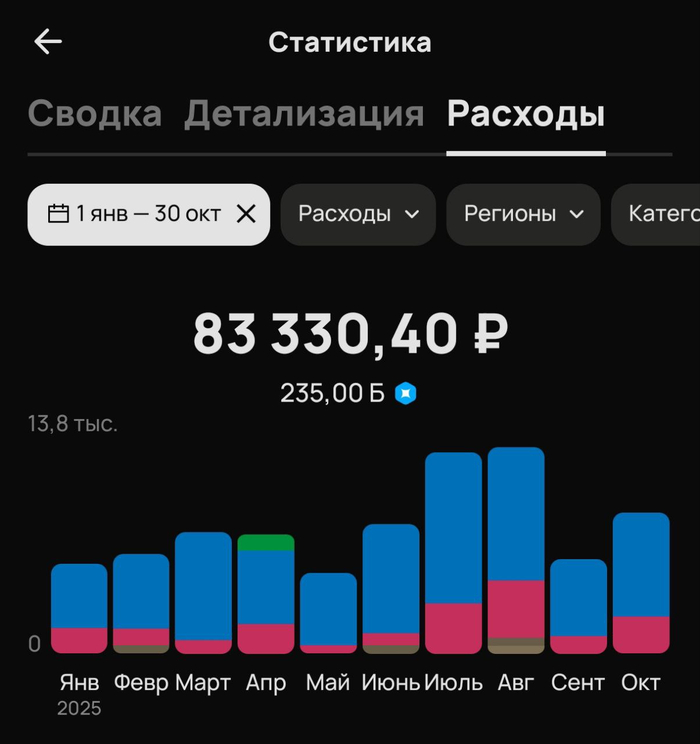
Task: Select the Июнь bar in the chart
Action: [390, 588]
